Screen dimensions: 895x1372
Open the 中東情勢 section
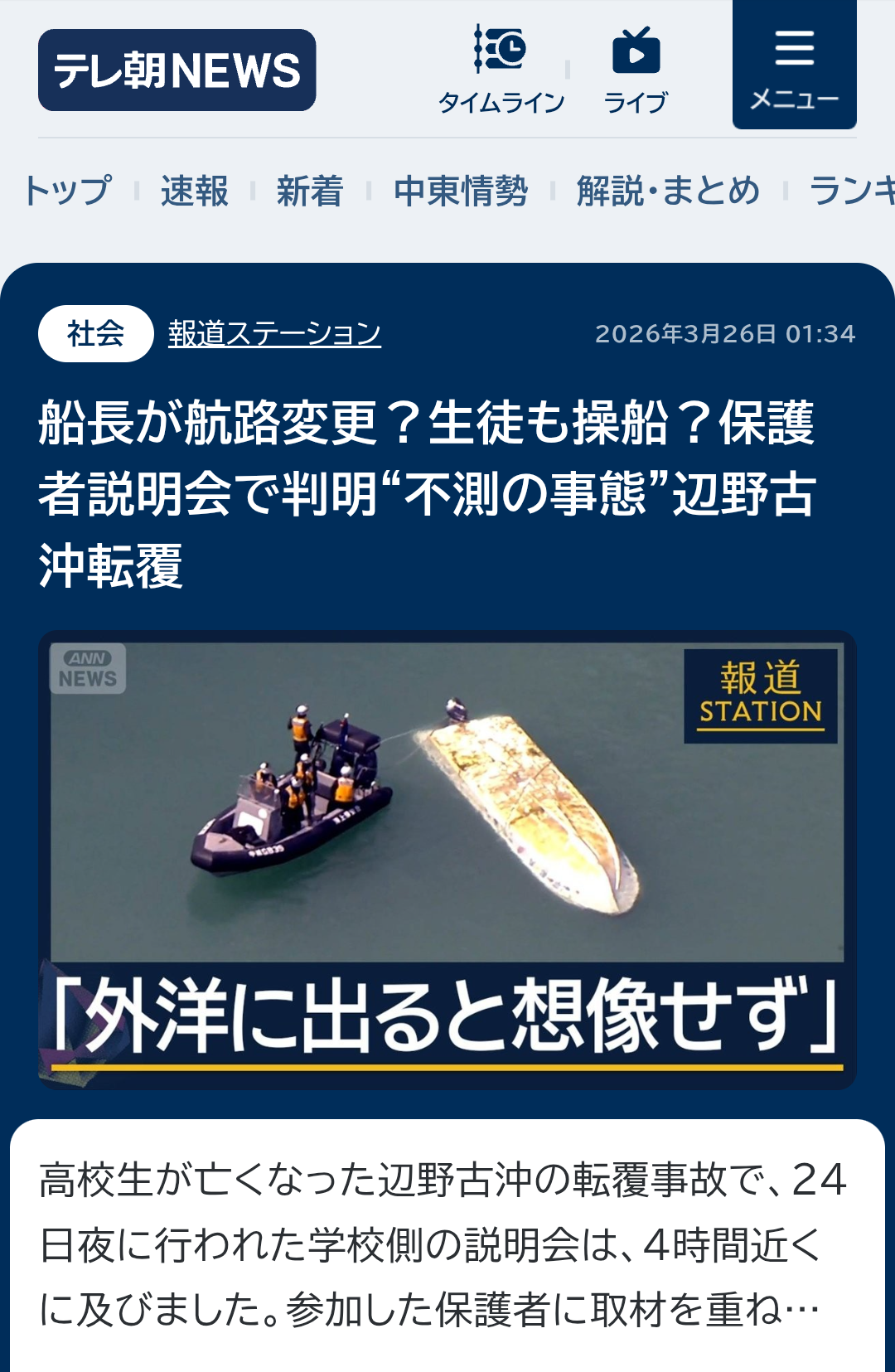click(x=460, y=191)
